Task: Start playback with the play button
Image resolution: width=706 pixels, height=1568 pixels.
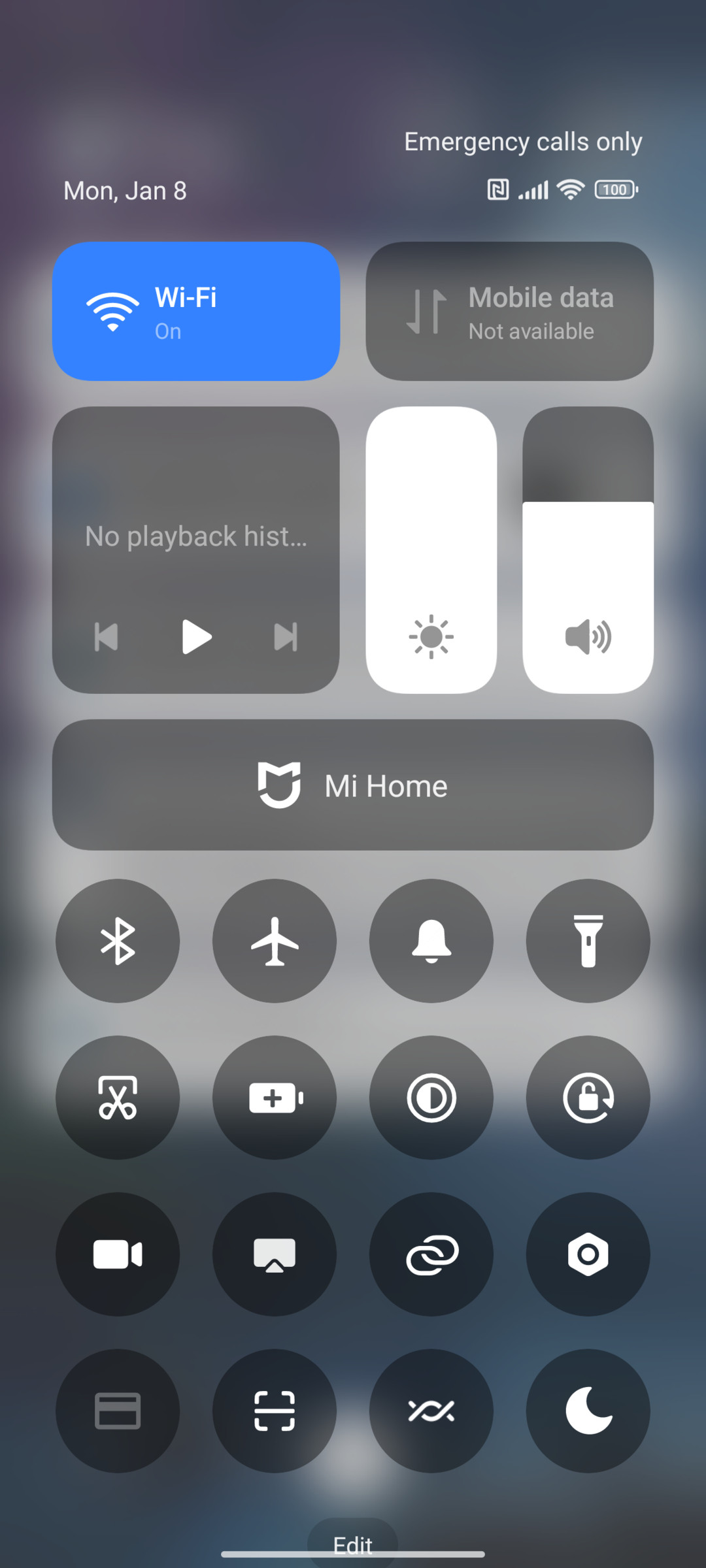Action: (x=196, y=637)
